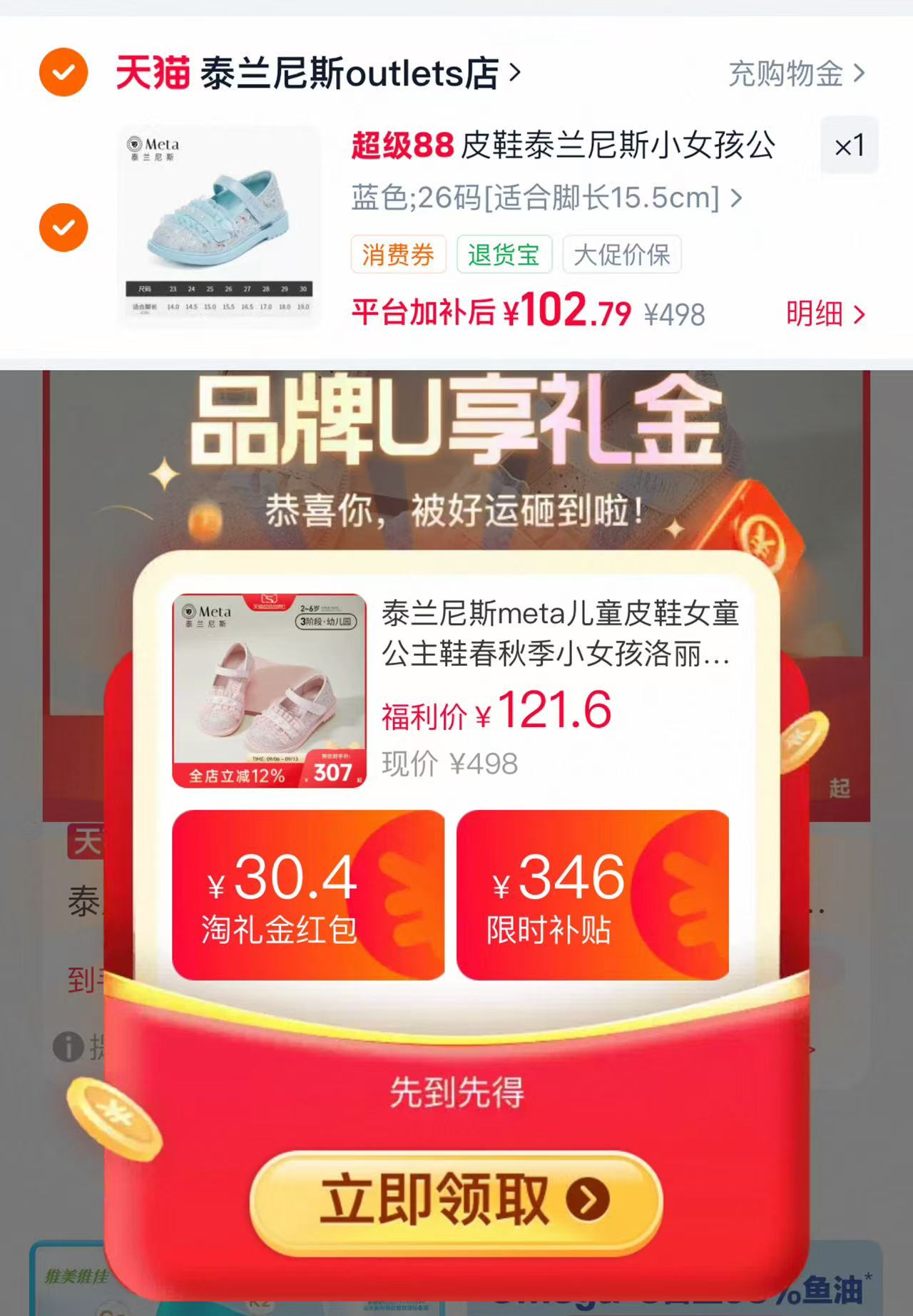Adjust the ×1 item quantity
The width and height of the screenshot is (913, 1316).
coord(849,146)
